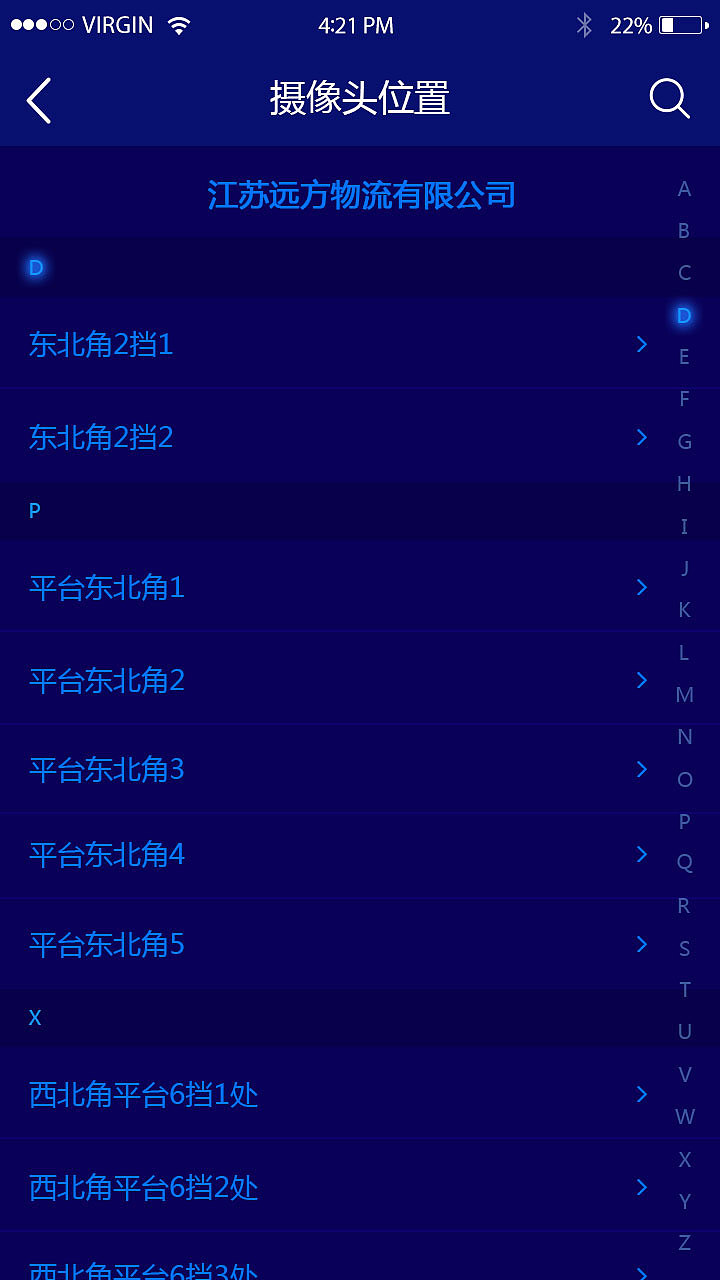Tap the 摄像头位置 title

point(360,99)
